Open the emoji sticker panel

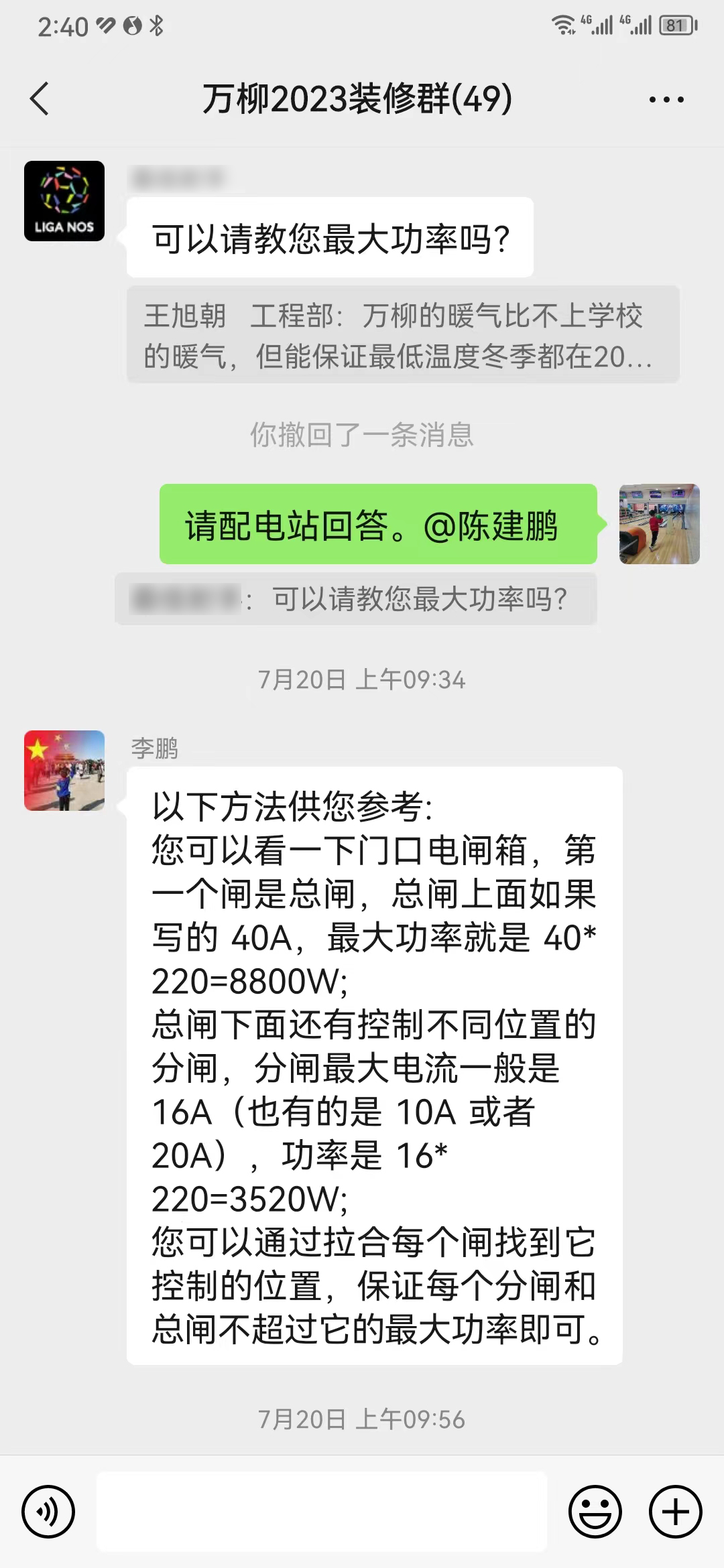595,1512
